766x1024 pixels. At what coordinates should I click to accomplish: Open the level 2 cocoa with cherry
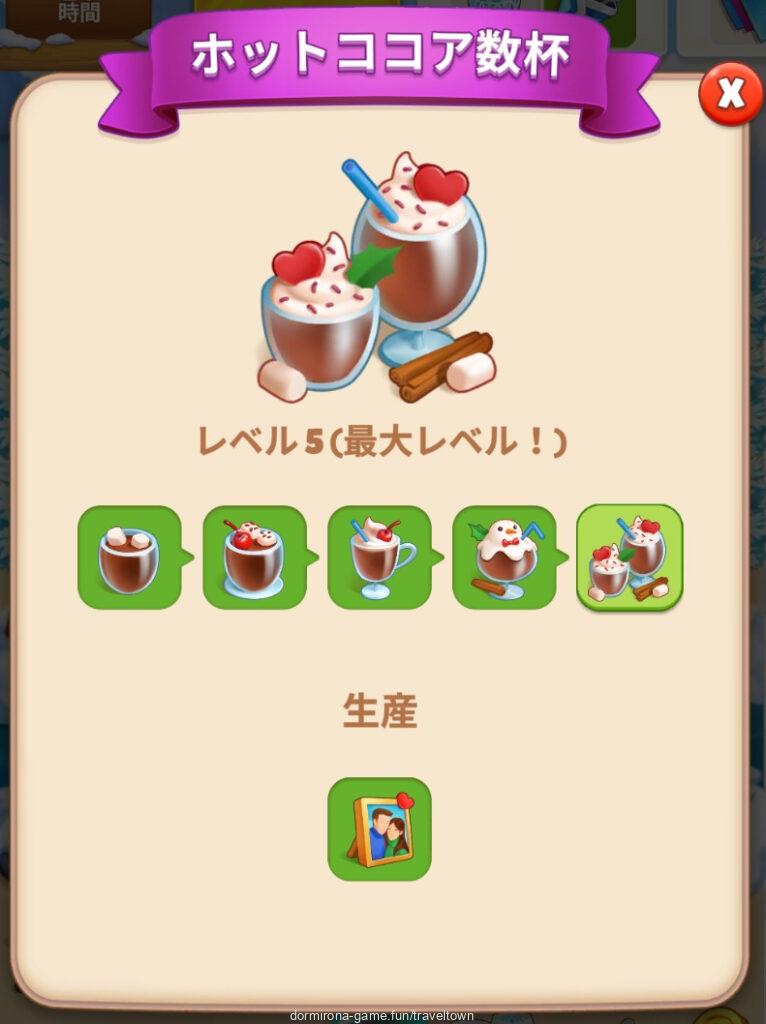tap(254, 557)
